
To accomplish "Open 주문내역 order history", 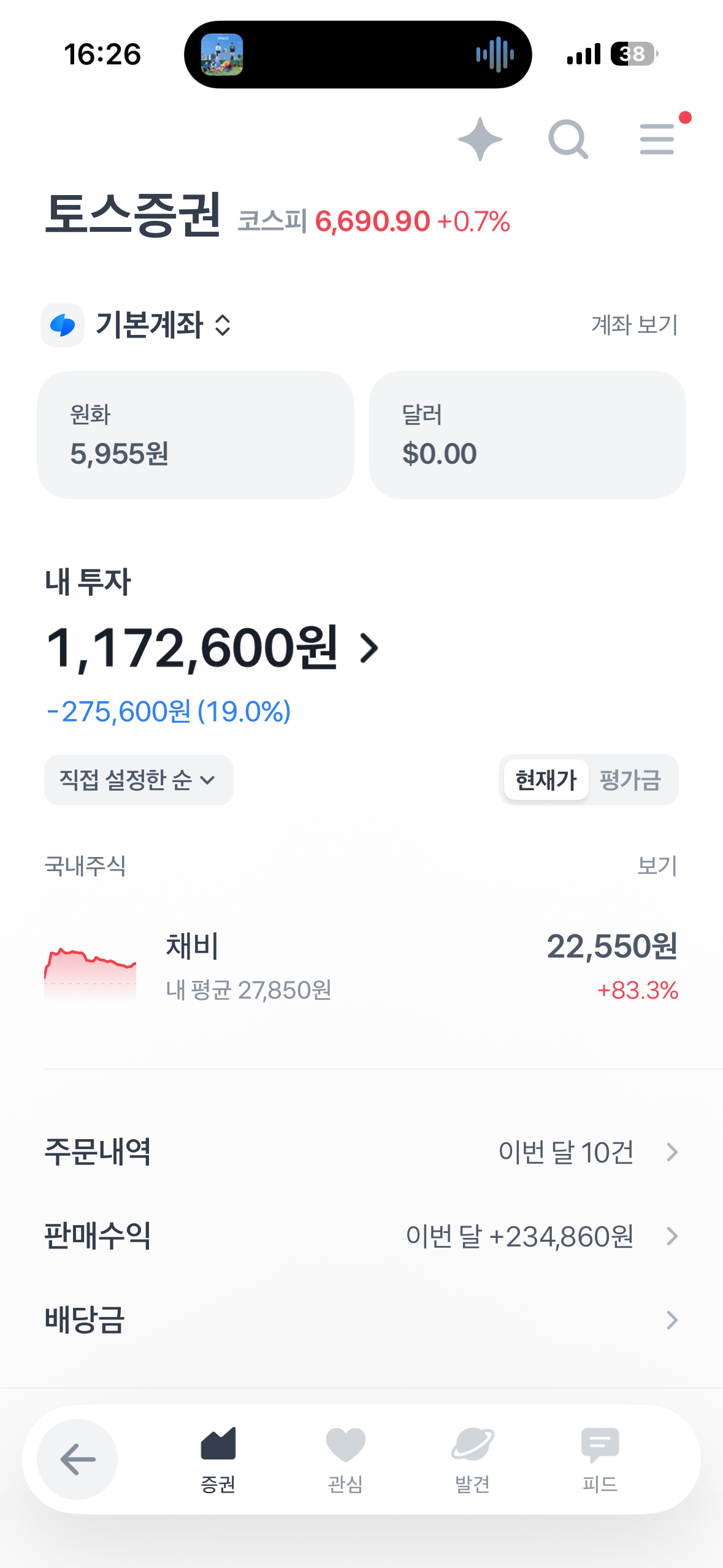I will pyautogui.click(x=361, y=1152).
